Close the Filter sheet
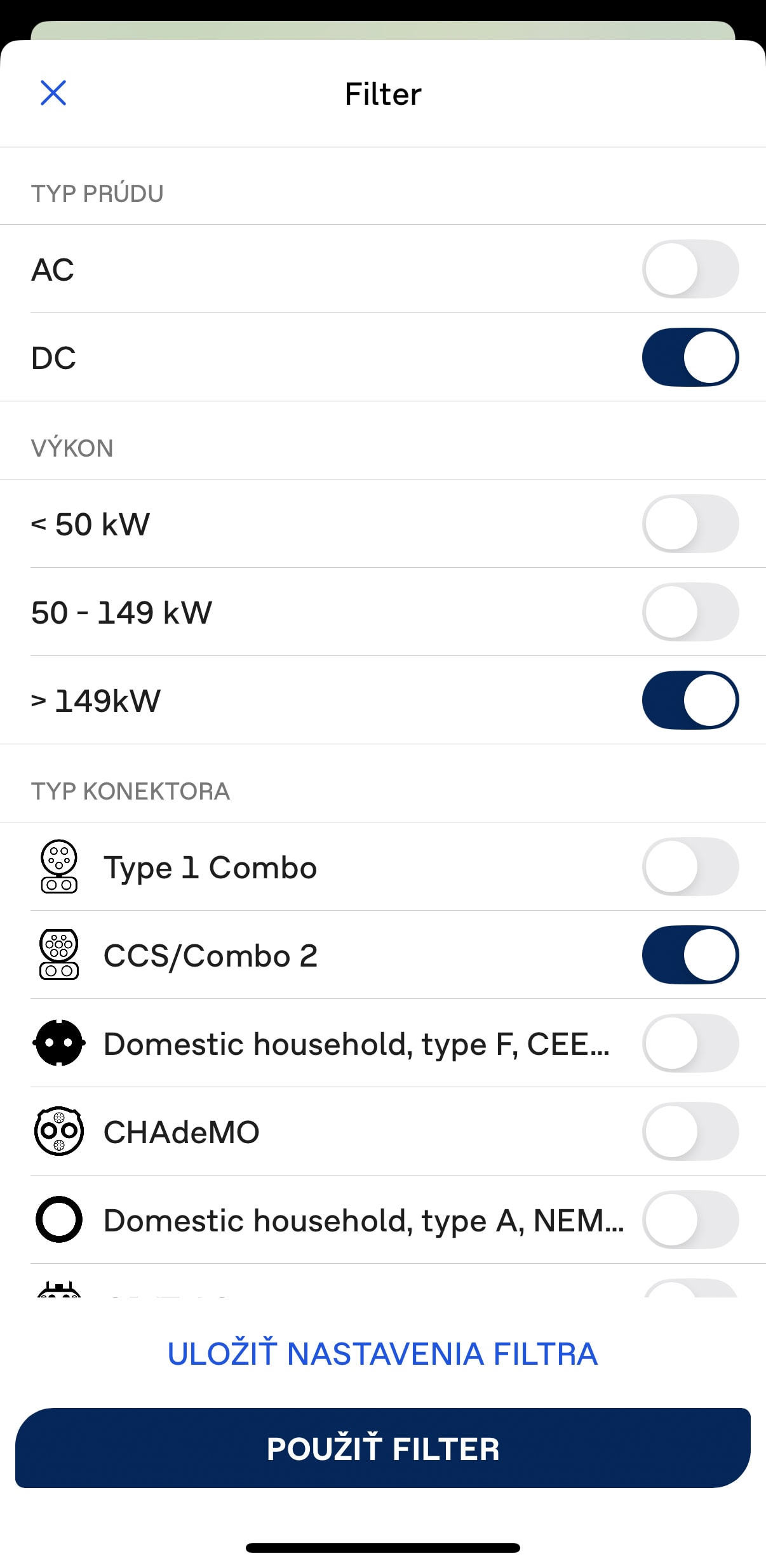 pyautogui.click(x=53, y=93)
